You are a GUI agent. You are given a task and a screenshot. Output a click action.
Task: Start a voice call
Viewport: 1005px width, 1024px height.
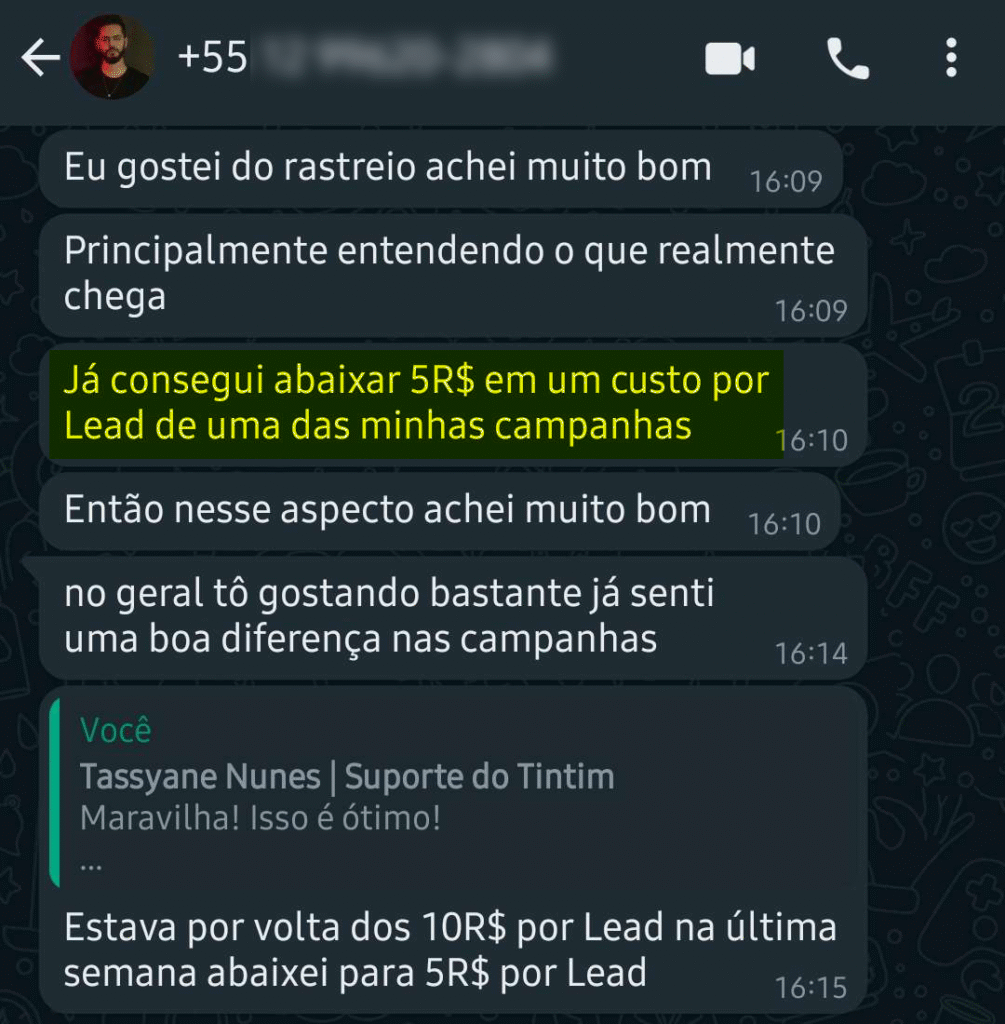click(x=848, y=60)
